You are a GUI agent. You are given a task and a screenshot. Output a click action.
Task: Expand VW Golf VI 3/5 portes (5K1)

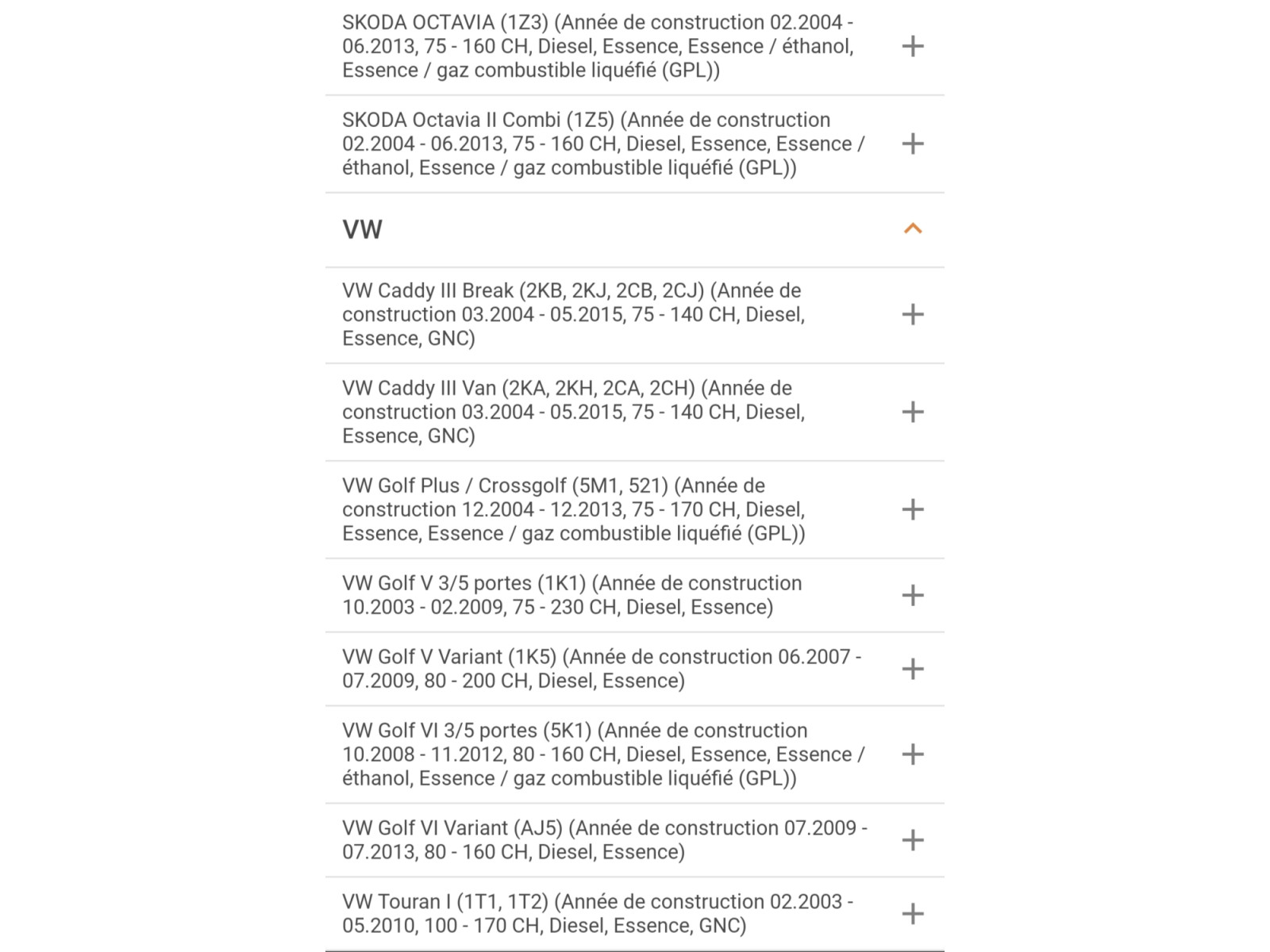(x=912, y=754)
